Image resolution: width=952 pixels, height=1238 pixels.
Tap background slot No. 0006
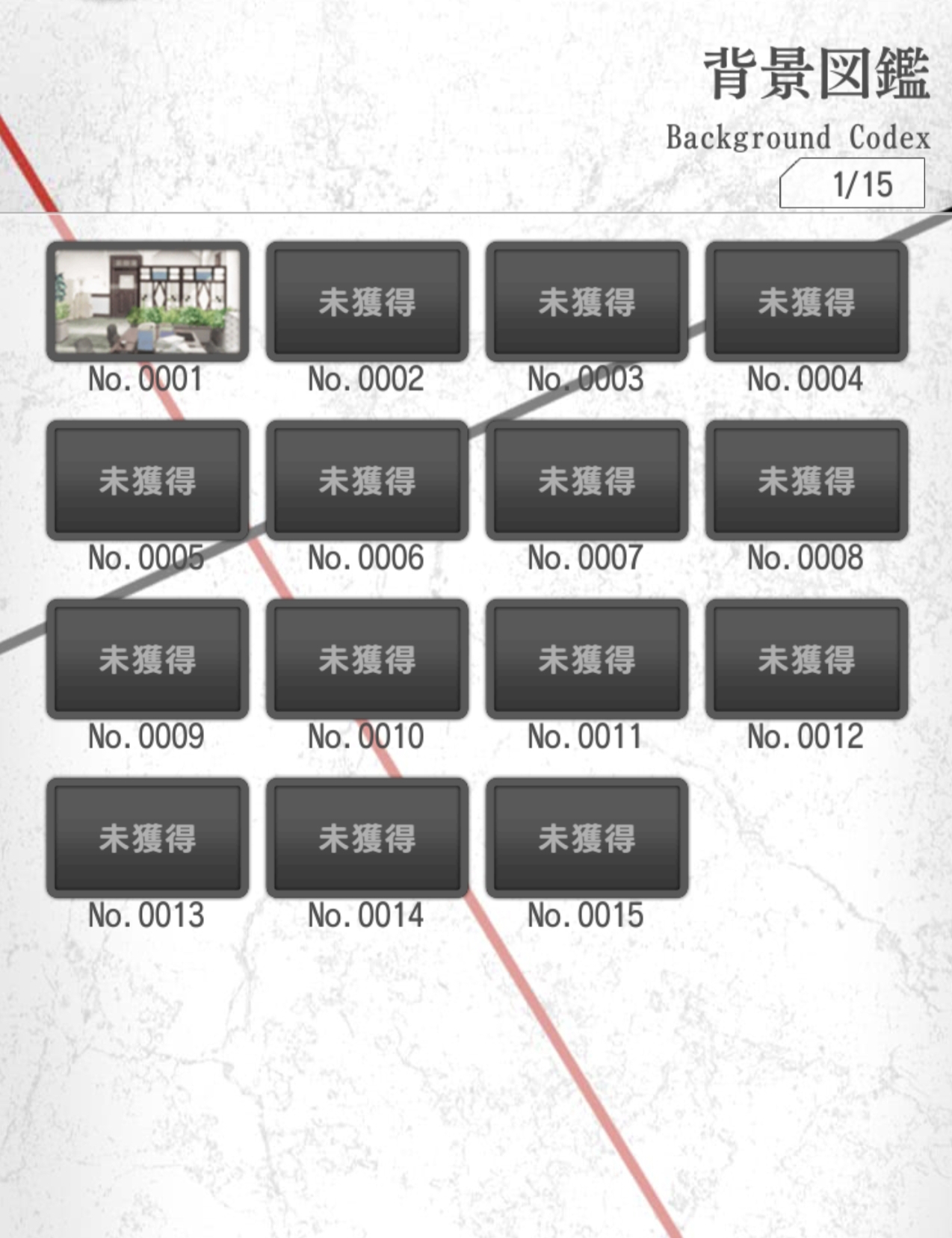coord(367,480)
